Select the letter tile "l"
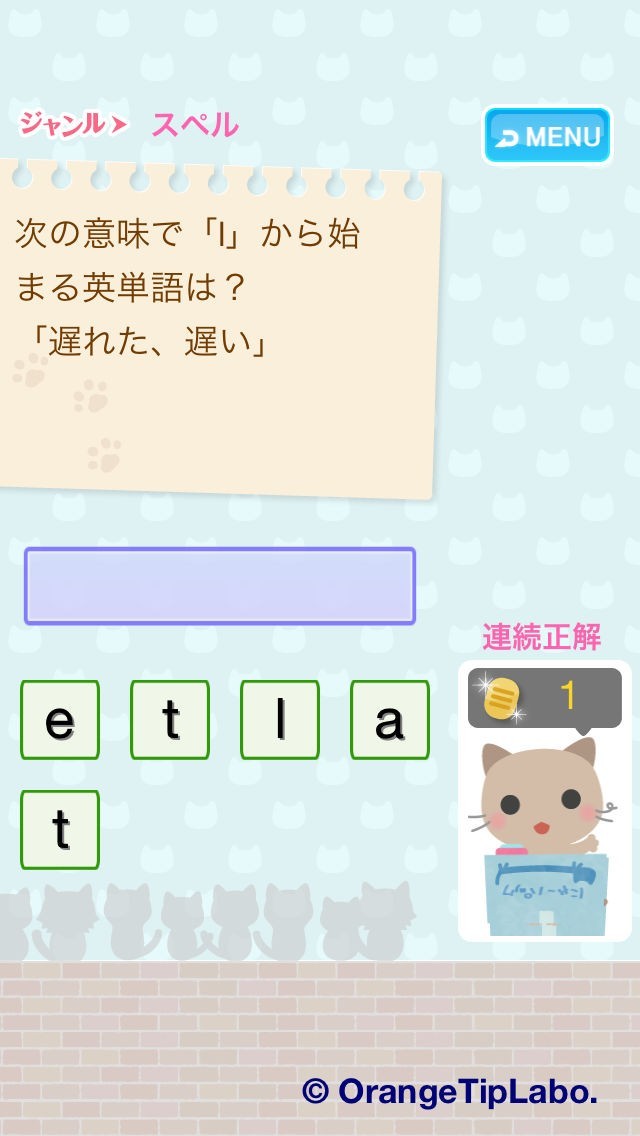Viewport: 640px width, 1136px height. click(x=280, y=719)
